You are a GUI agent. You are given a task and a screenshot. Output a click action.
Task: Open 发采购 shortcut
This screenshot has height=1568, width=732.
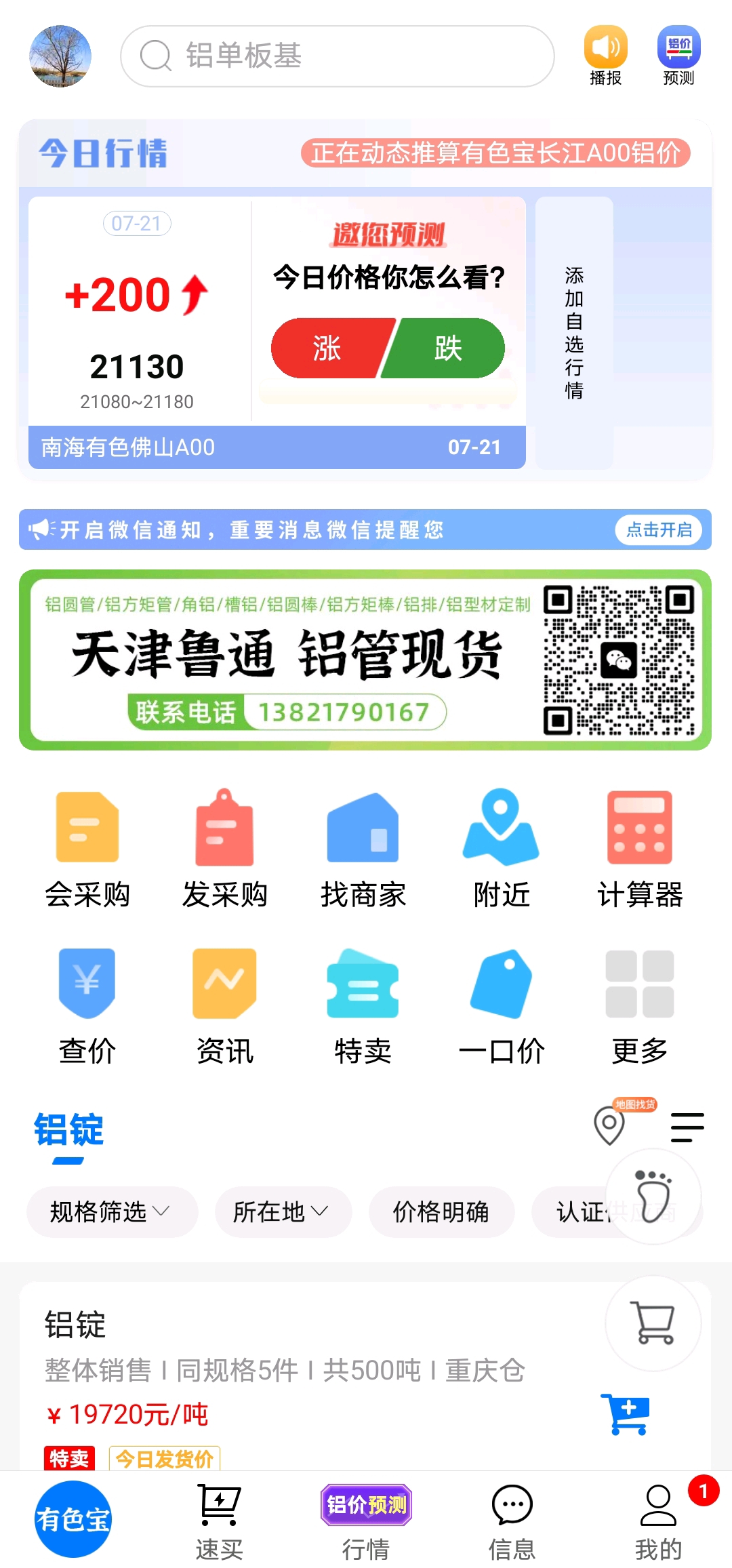[x=225, y=849]
